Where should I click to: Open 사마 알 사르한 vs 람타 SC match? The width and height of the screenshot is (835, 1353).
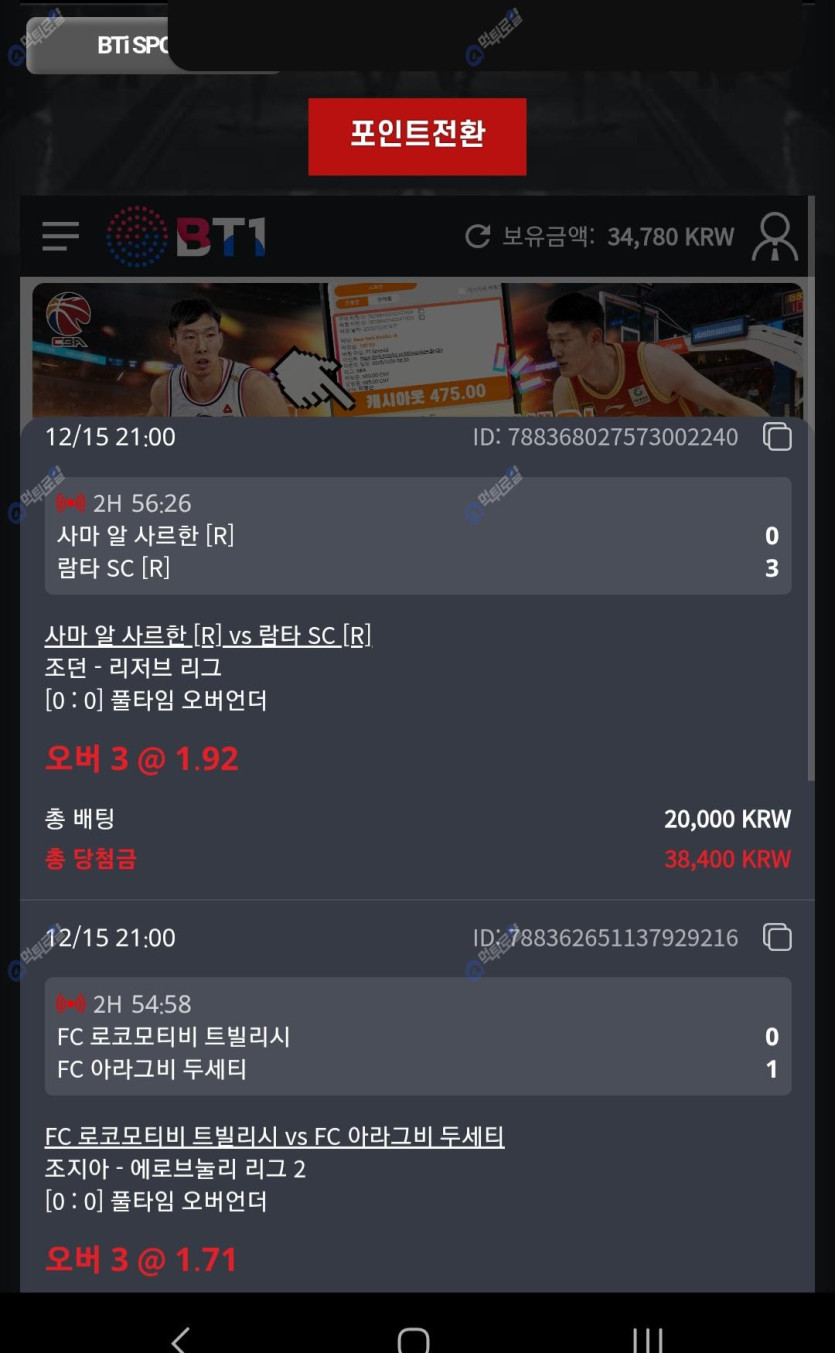(208, 636)
